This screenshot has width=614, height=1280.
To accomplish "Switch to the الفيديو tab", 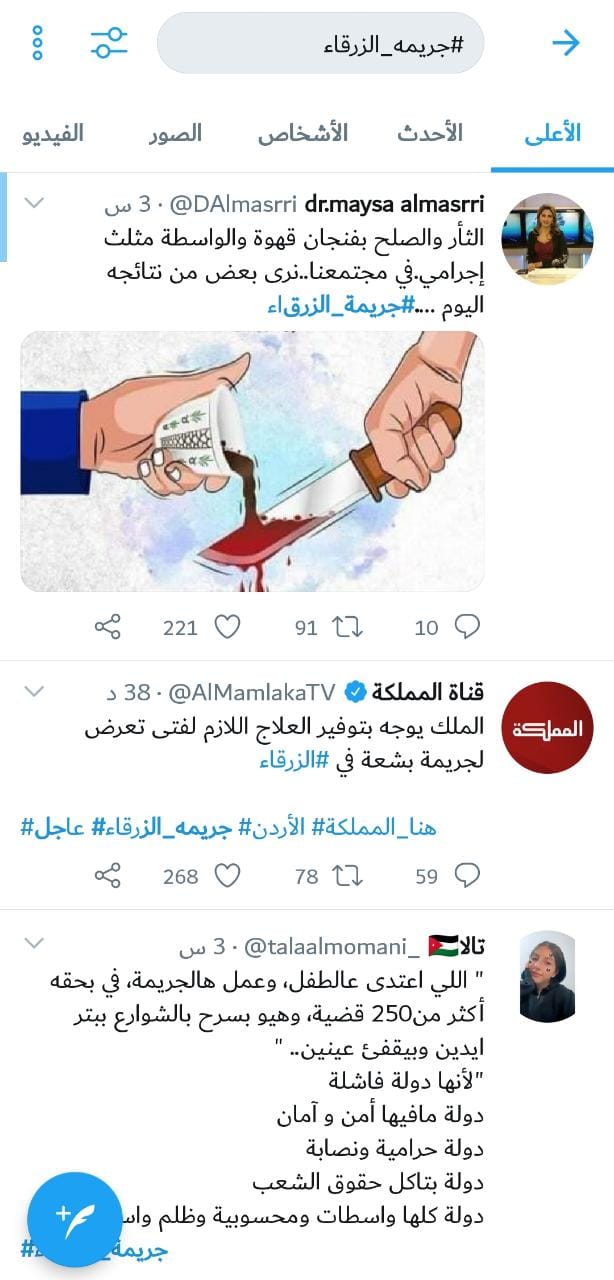I will [53, 132].
